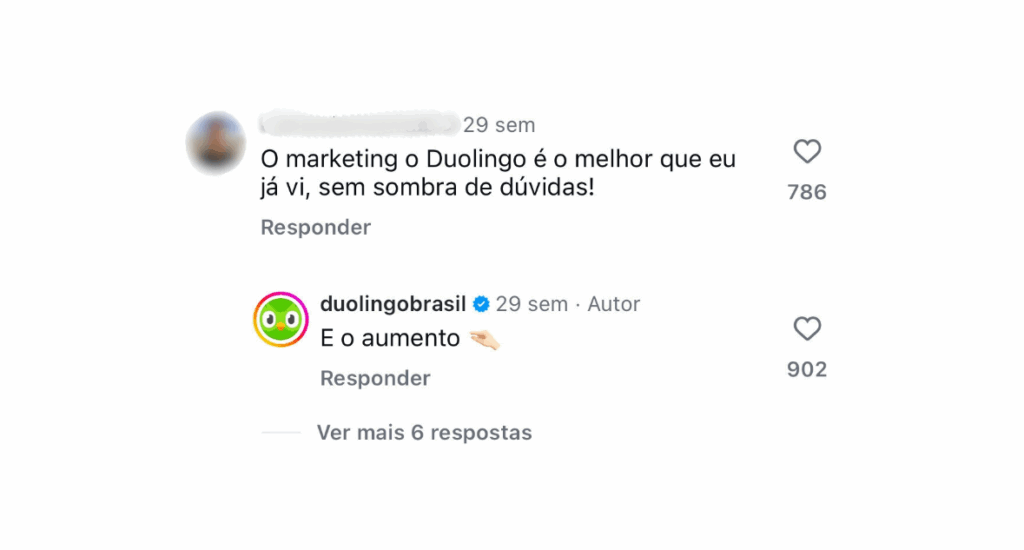
Task: Like duolingobrasil's reply "E o aumento"
Action: click(x=806, y=329)
